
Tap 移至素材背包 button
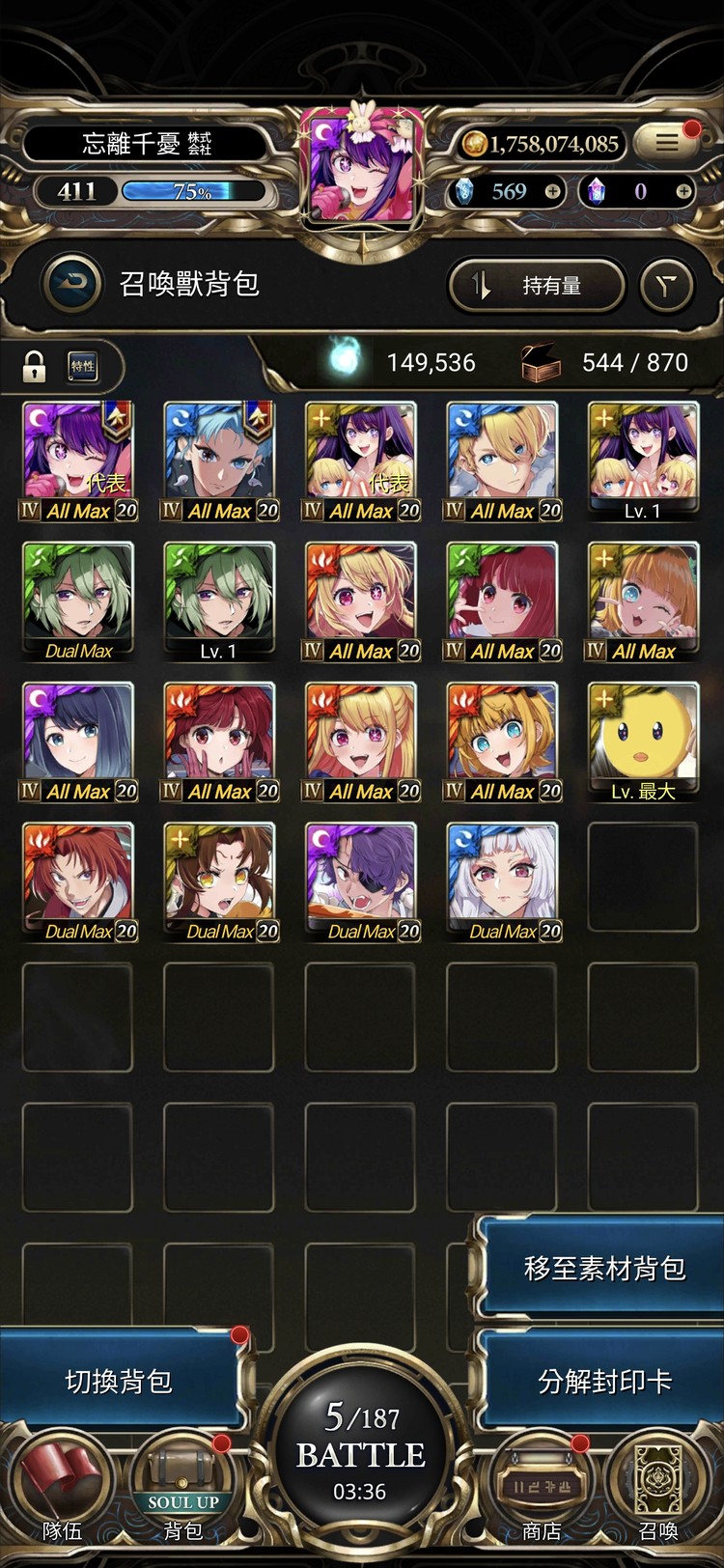click(x=602, y=1268)
